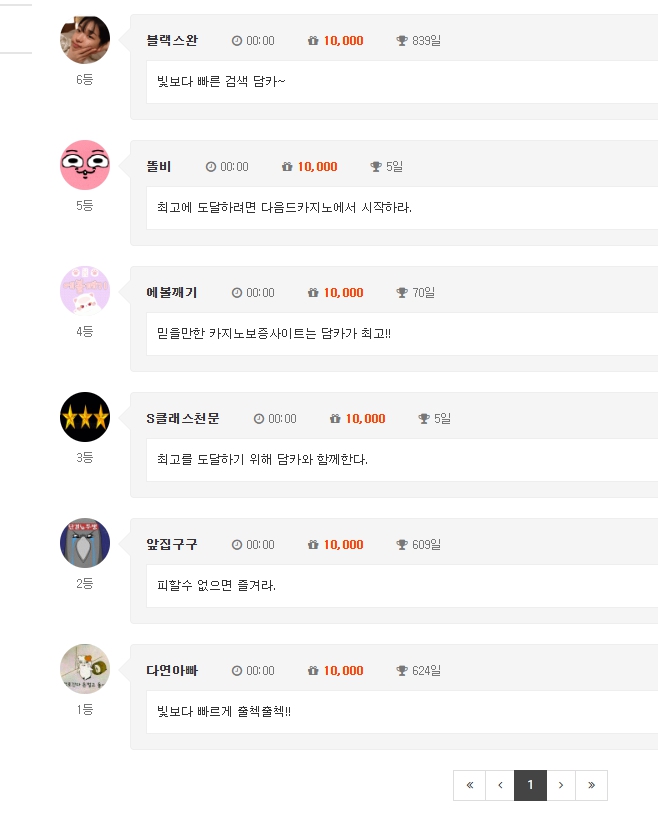Screen dimensions: 658x829
Task: Tap 블랙스완's avatar picture
Action: [x=85, y=40]
